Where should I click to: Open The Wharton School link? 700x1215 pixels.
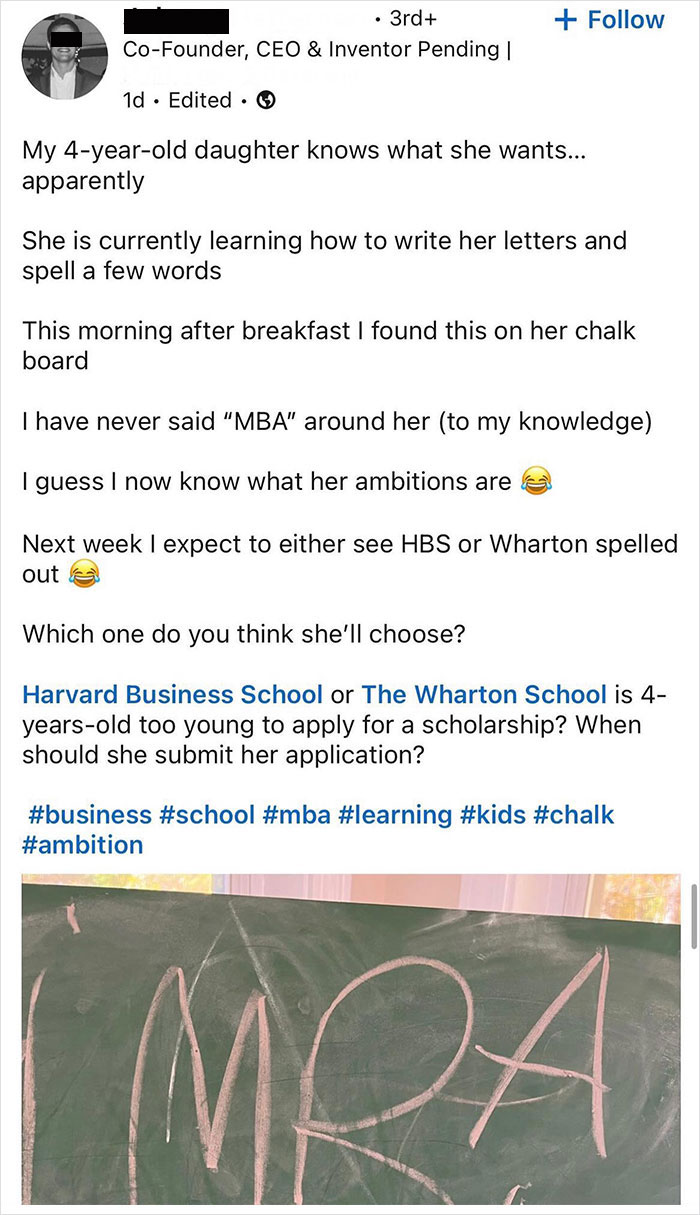(484, 694)
